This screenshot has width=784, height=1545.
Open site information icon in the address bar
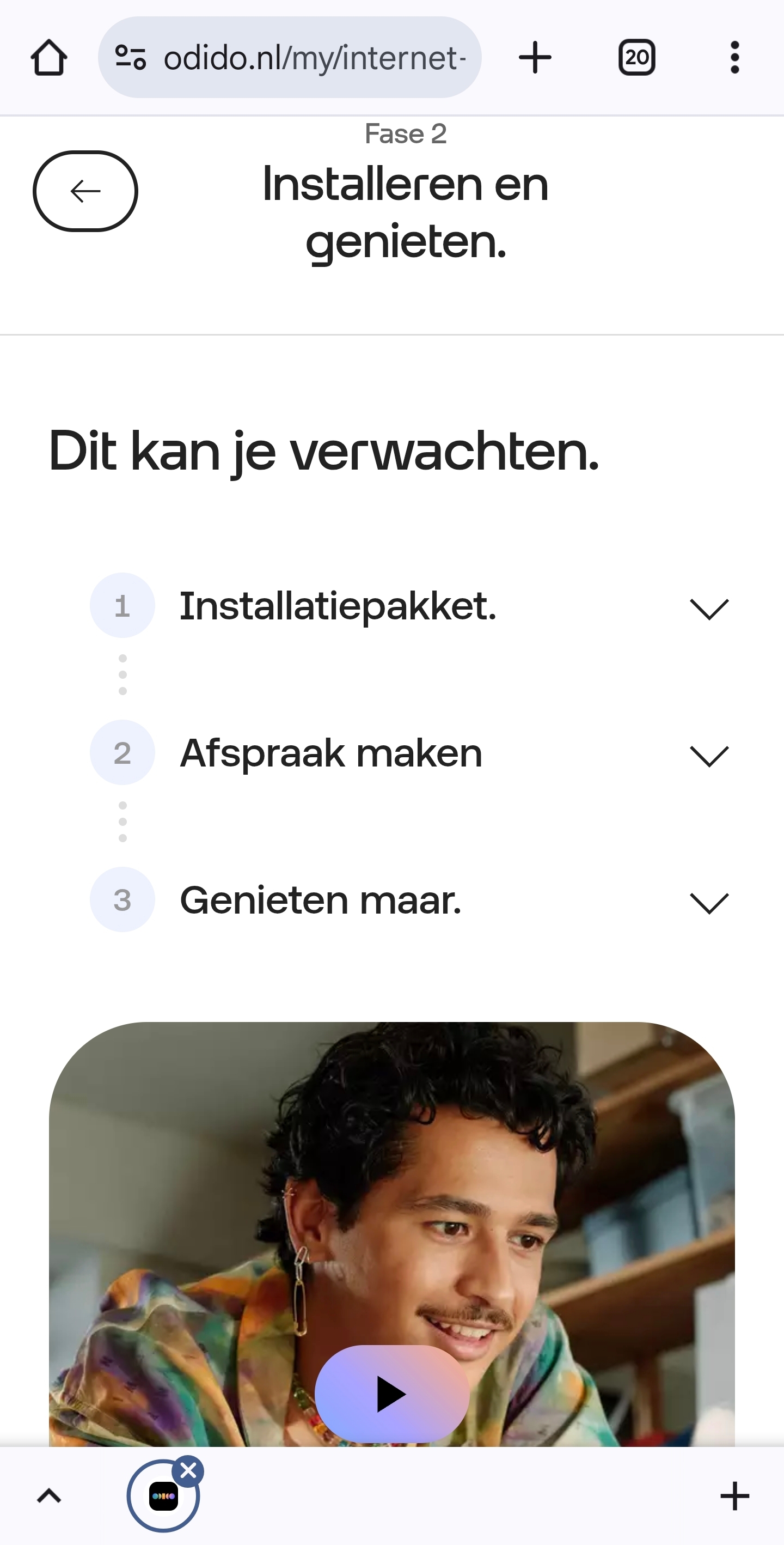(130, 58)
